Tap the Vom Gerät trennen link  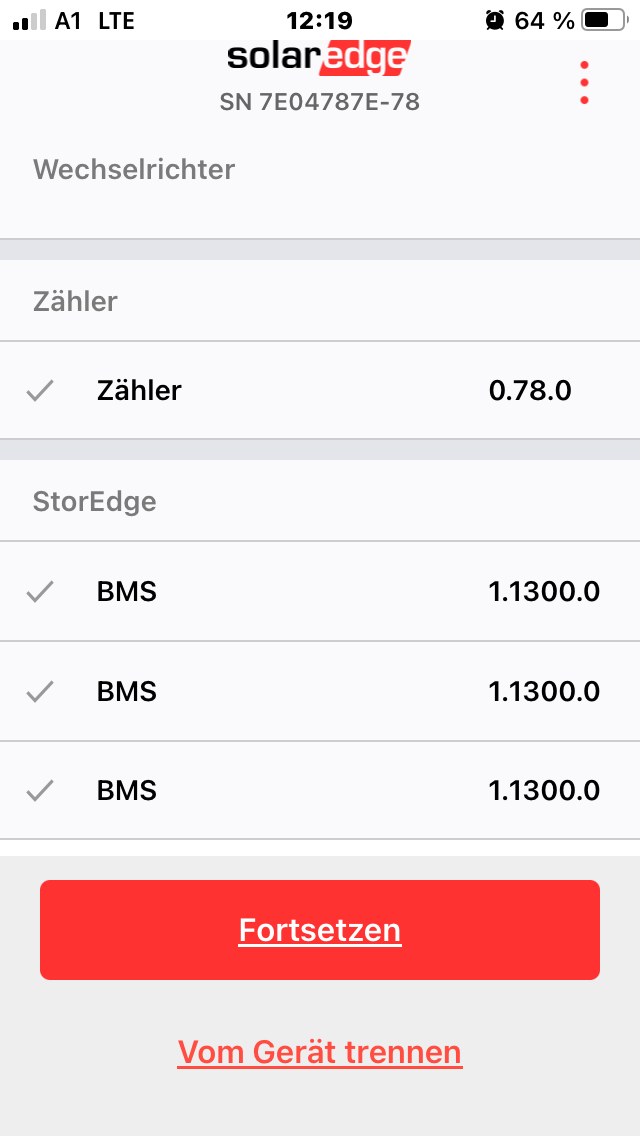pos(320,1052)
